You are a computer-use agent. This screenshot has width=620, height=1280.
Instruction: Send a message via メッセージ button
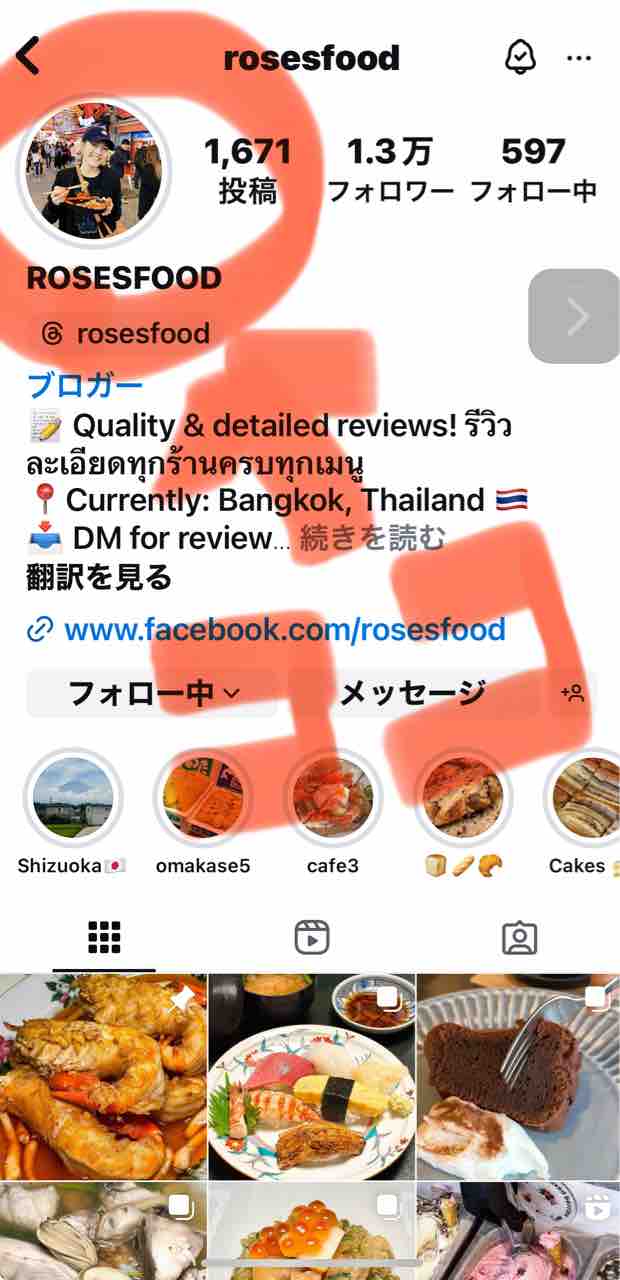pyautogui.click(x=412, y=693)
